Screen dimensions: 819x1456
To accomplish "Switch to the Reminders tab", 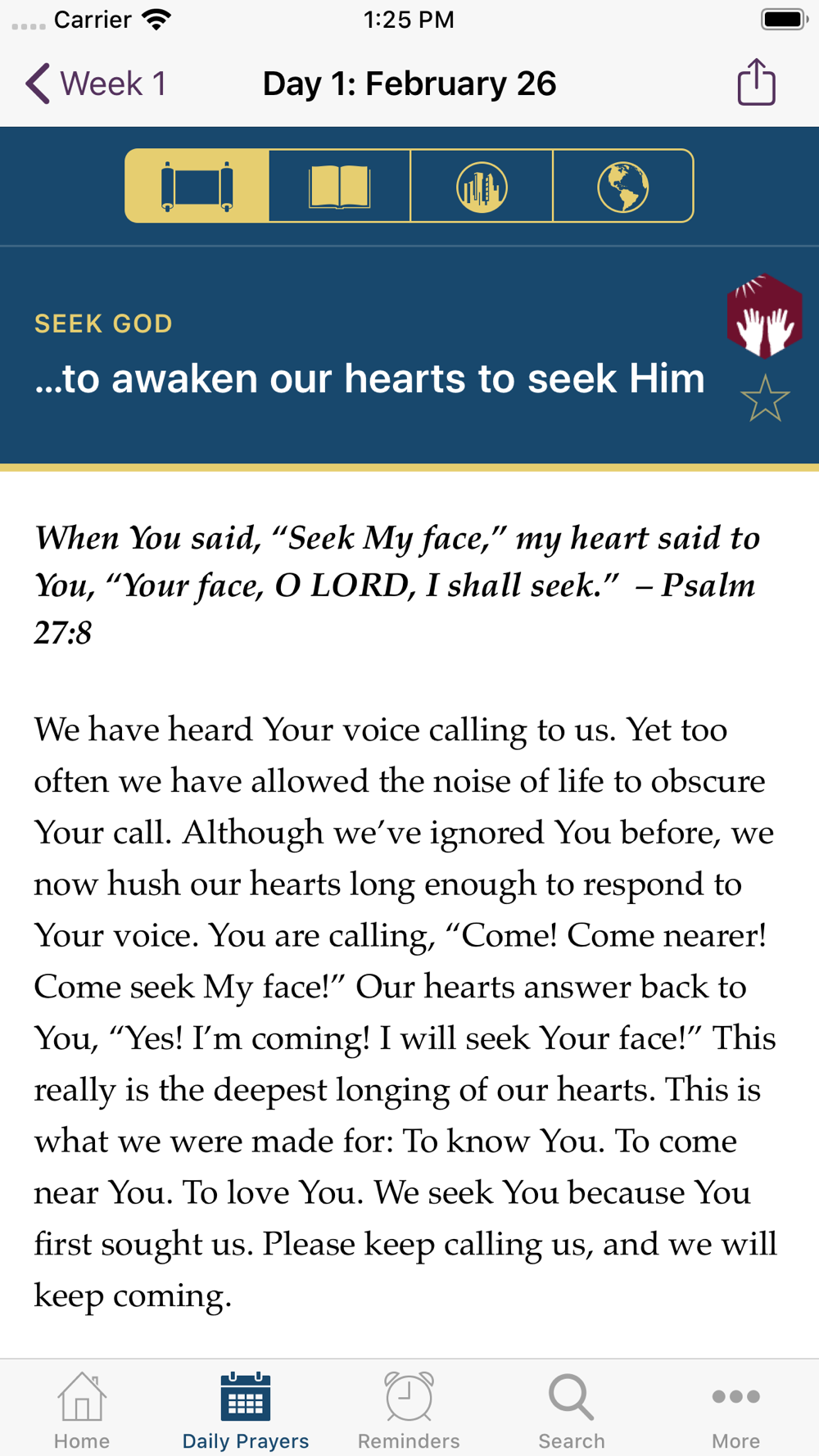I will [409, 1410].
